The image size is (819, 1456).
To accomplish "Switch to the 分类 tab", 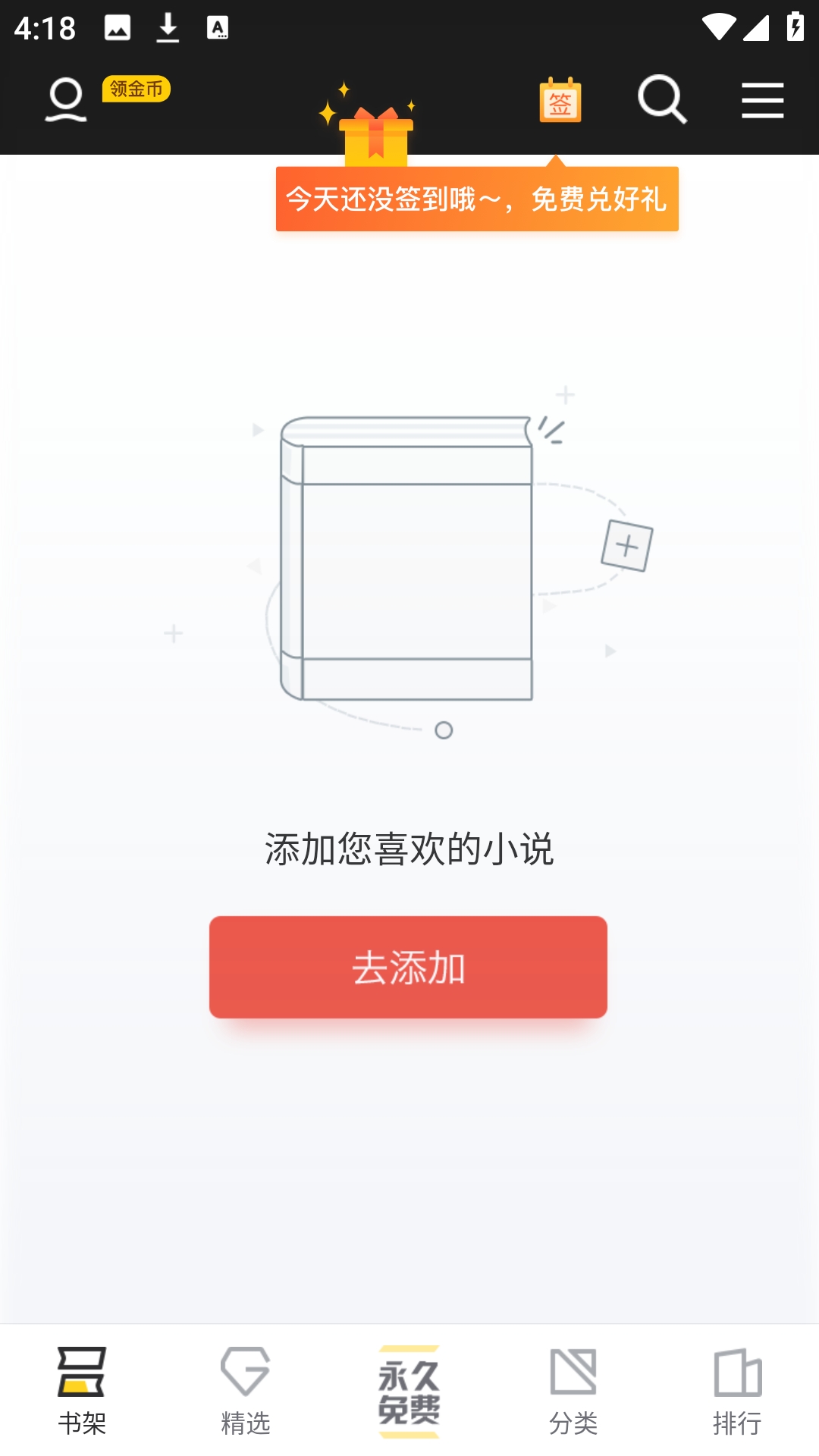I will 573,1391.
